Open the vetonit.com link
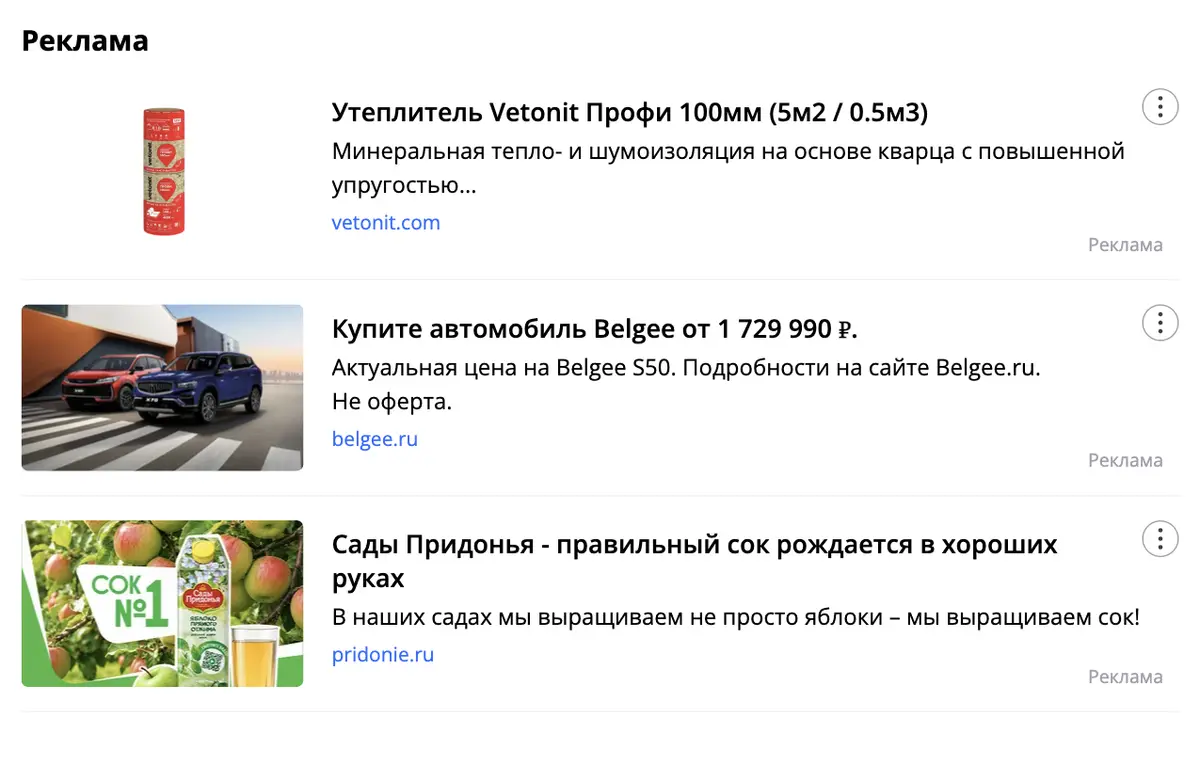The width and height of the screenshot is (1200, 764). coord(386,222)
